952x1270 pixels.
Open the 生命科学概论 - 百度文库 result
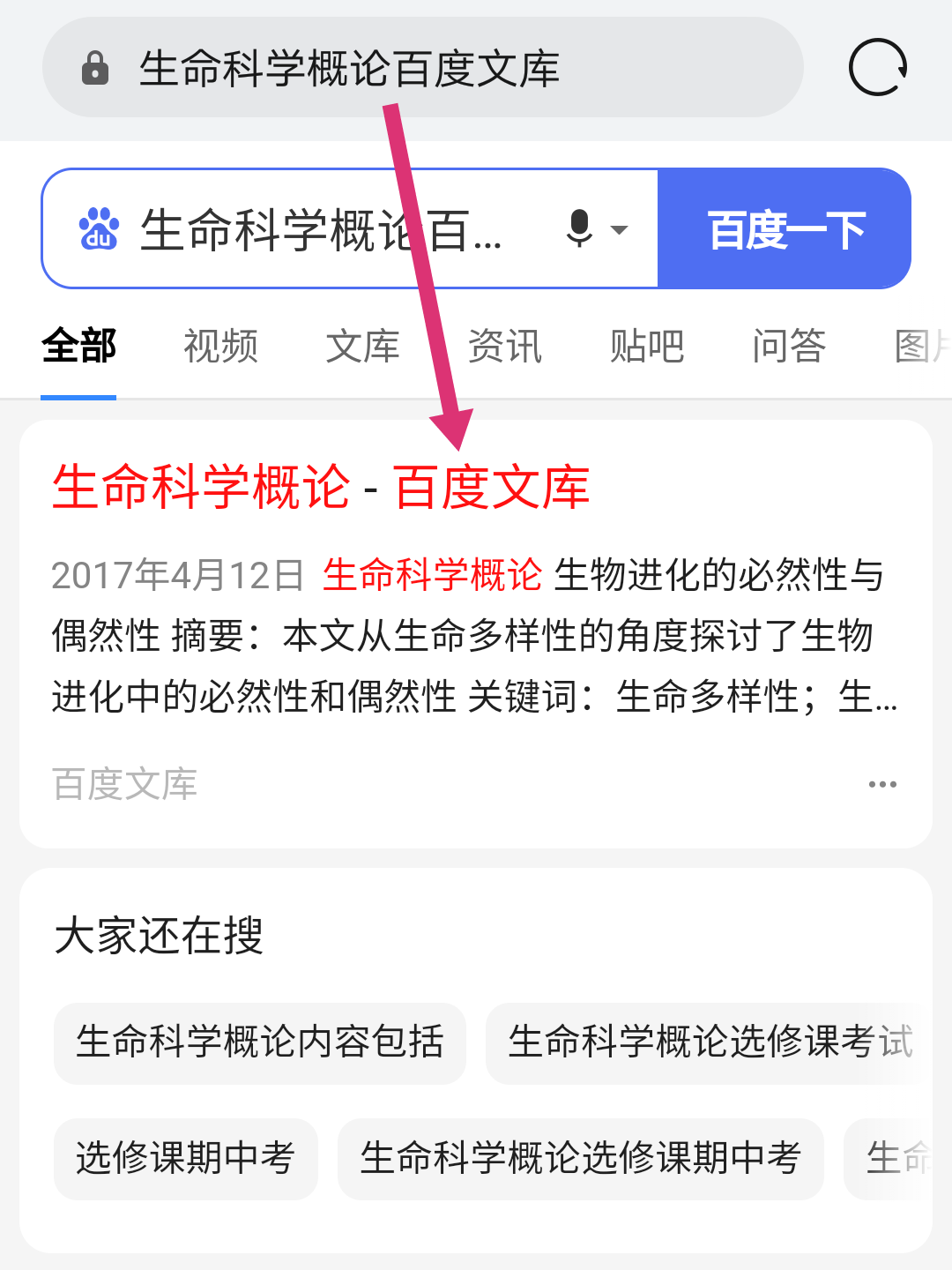pyautogui.click(x=320, y=487)
